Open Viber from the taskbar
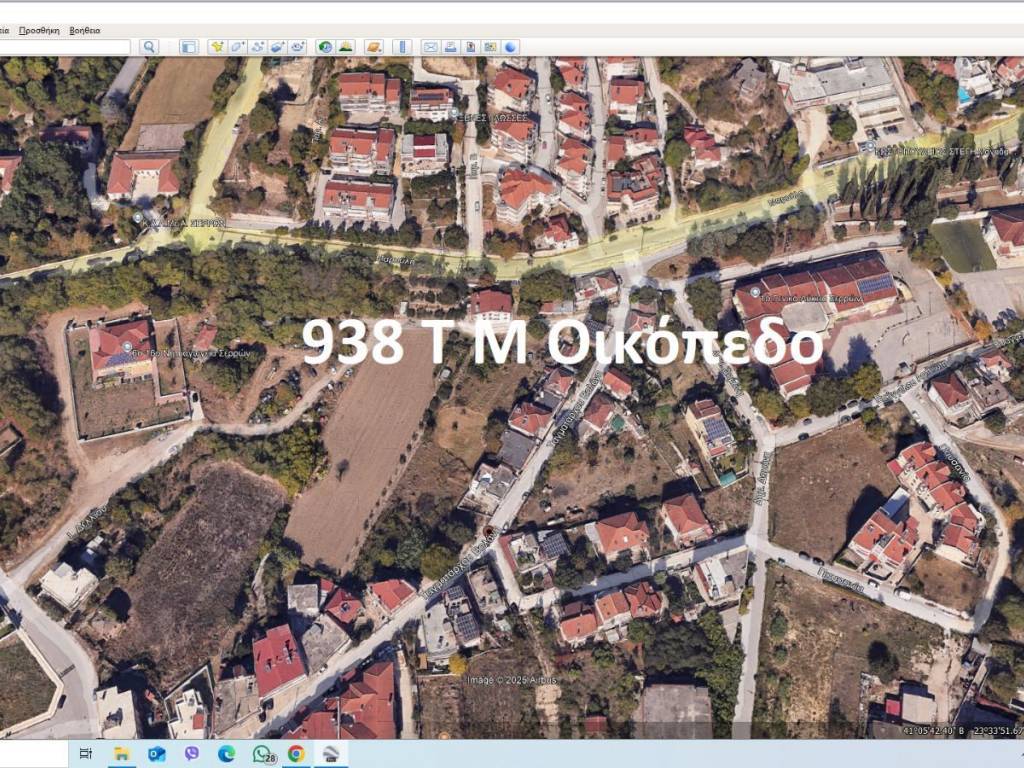Viewport: 1024px width, 768px height. (x=191, y=754)
